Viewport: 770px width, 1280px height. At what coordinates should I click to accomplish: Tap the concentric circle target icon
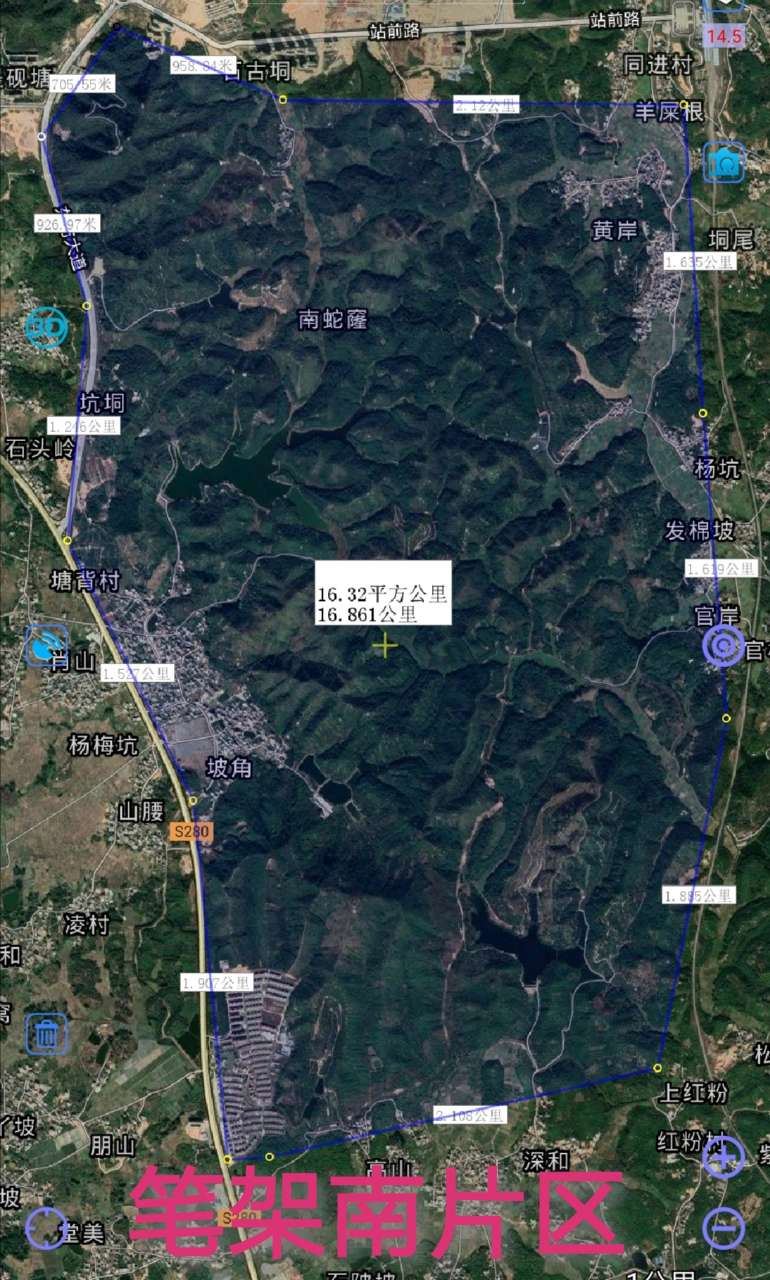pyautogui.click(x=723, y=646)
